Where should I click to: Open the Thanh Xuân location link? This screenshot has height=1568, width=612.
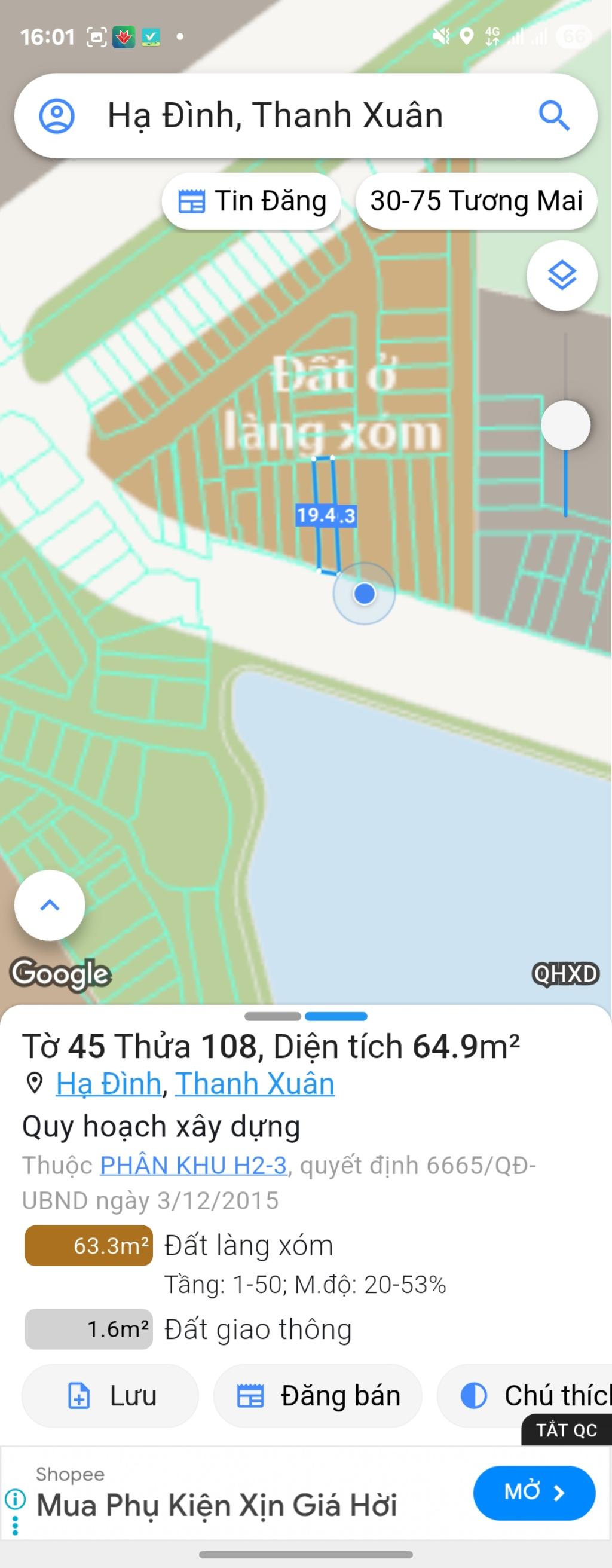(x=255, y=1083)
